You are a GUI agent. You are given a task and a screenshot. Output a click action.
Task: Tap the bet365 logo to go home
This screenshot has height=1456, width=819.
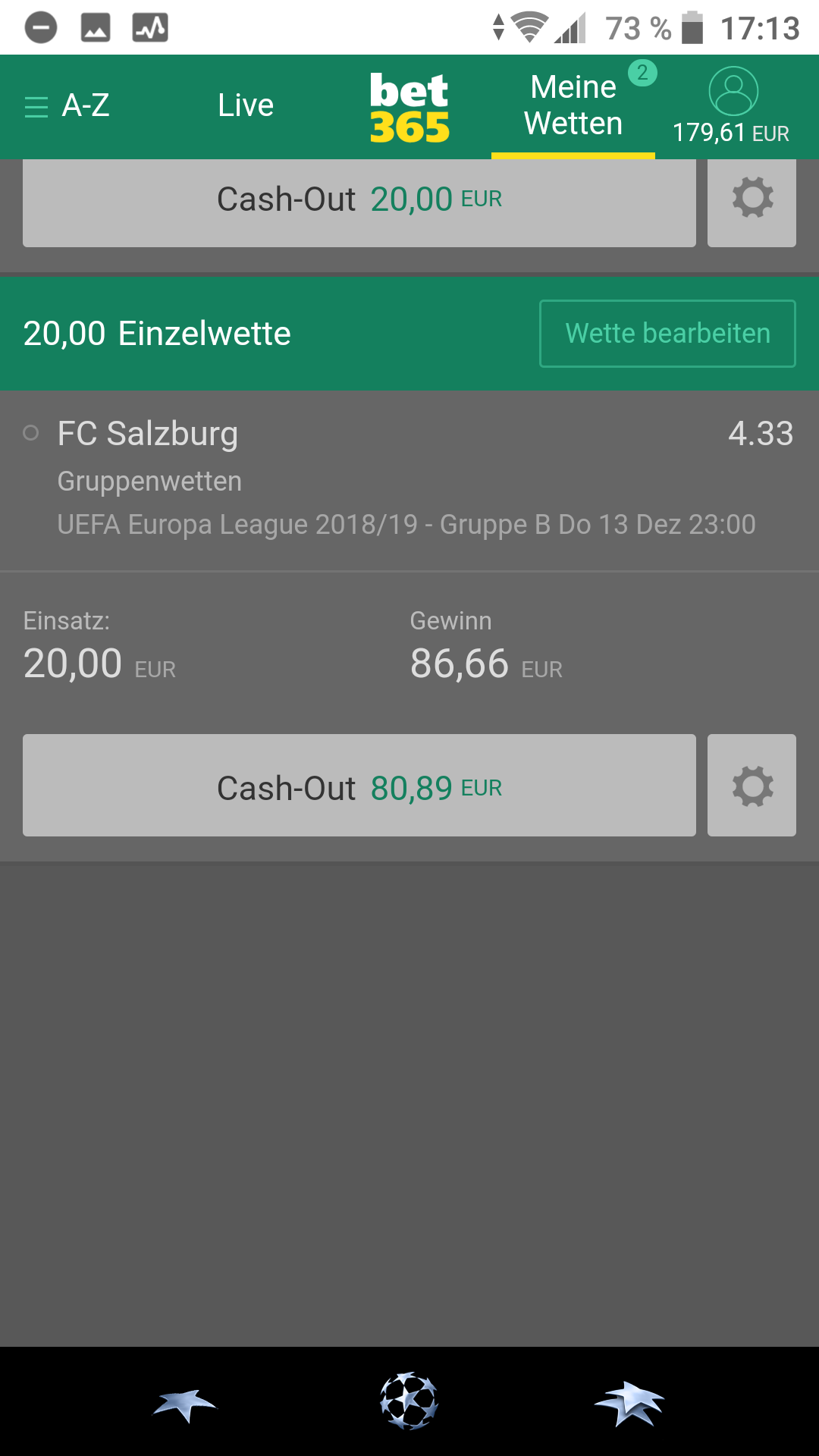(409, 107)
